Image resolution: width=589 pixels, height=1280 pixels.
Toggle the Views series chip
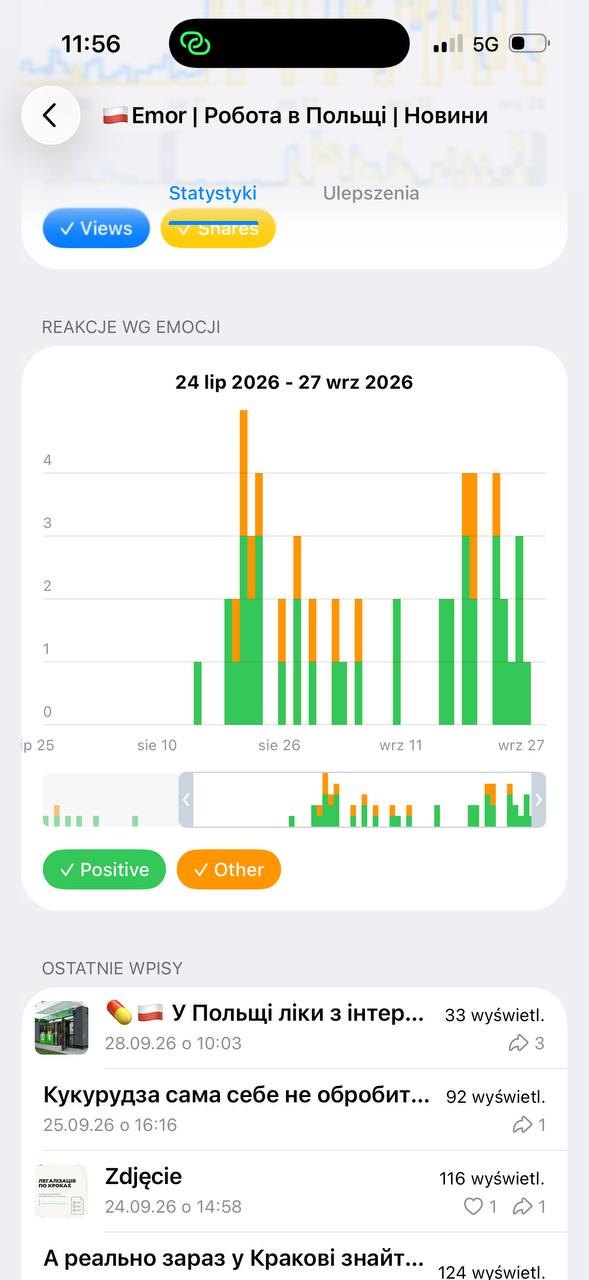[96, 228]
